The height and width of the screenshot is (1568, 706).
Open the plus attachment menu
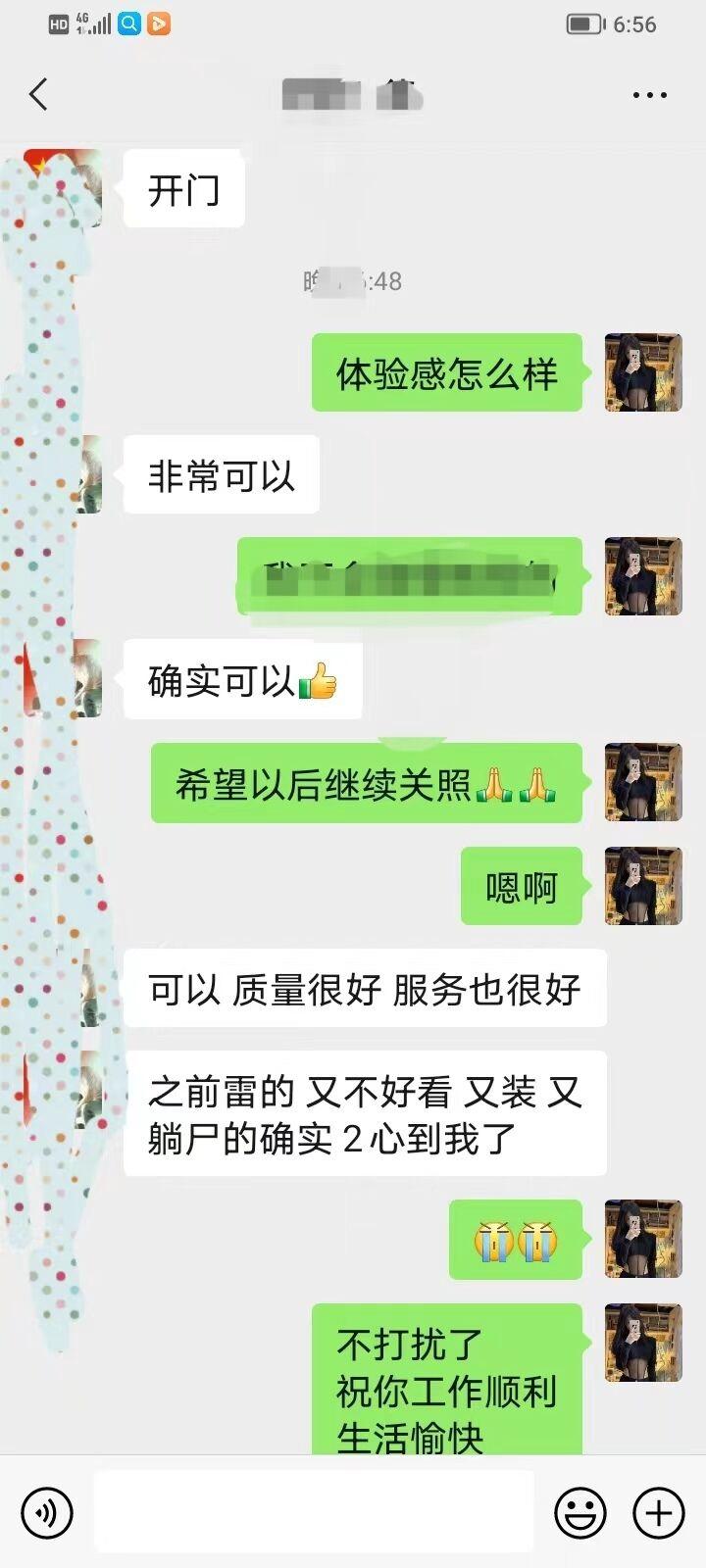click(658, 1512)
